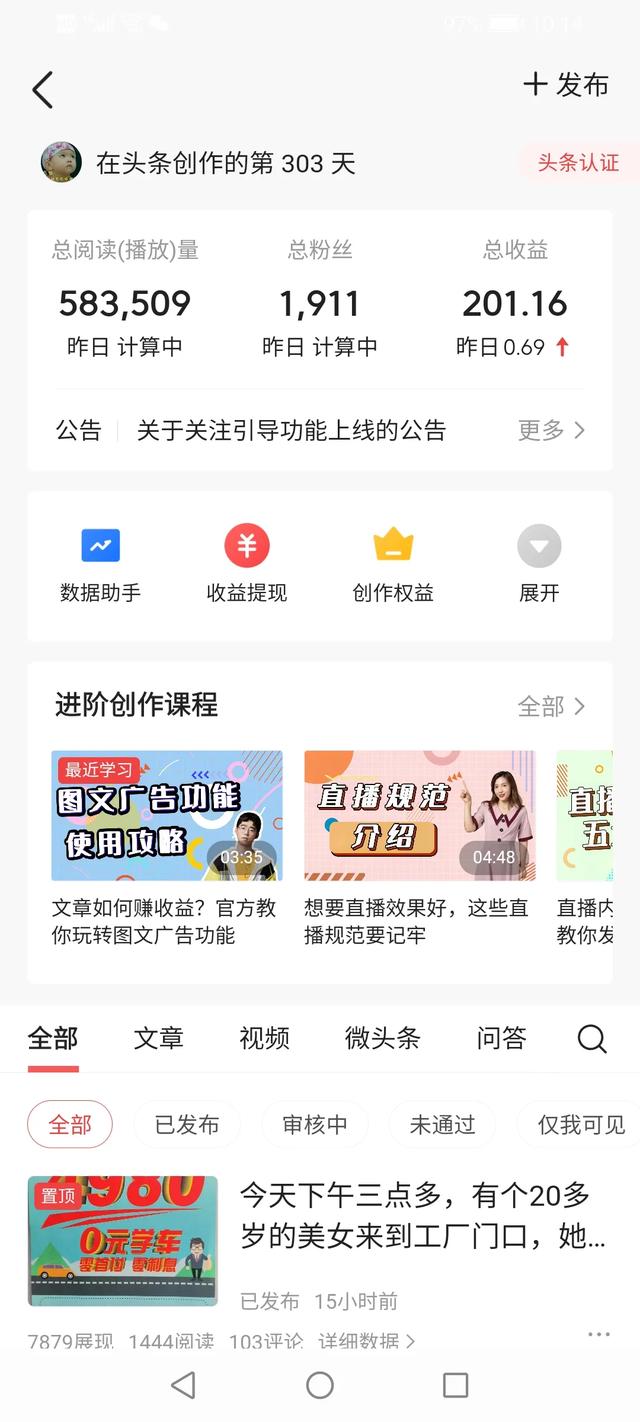This screenshot has height=1422, width=640.
Task: Open the 直播规范介绍 course video
Action: (x=420, y=816)
